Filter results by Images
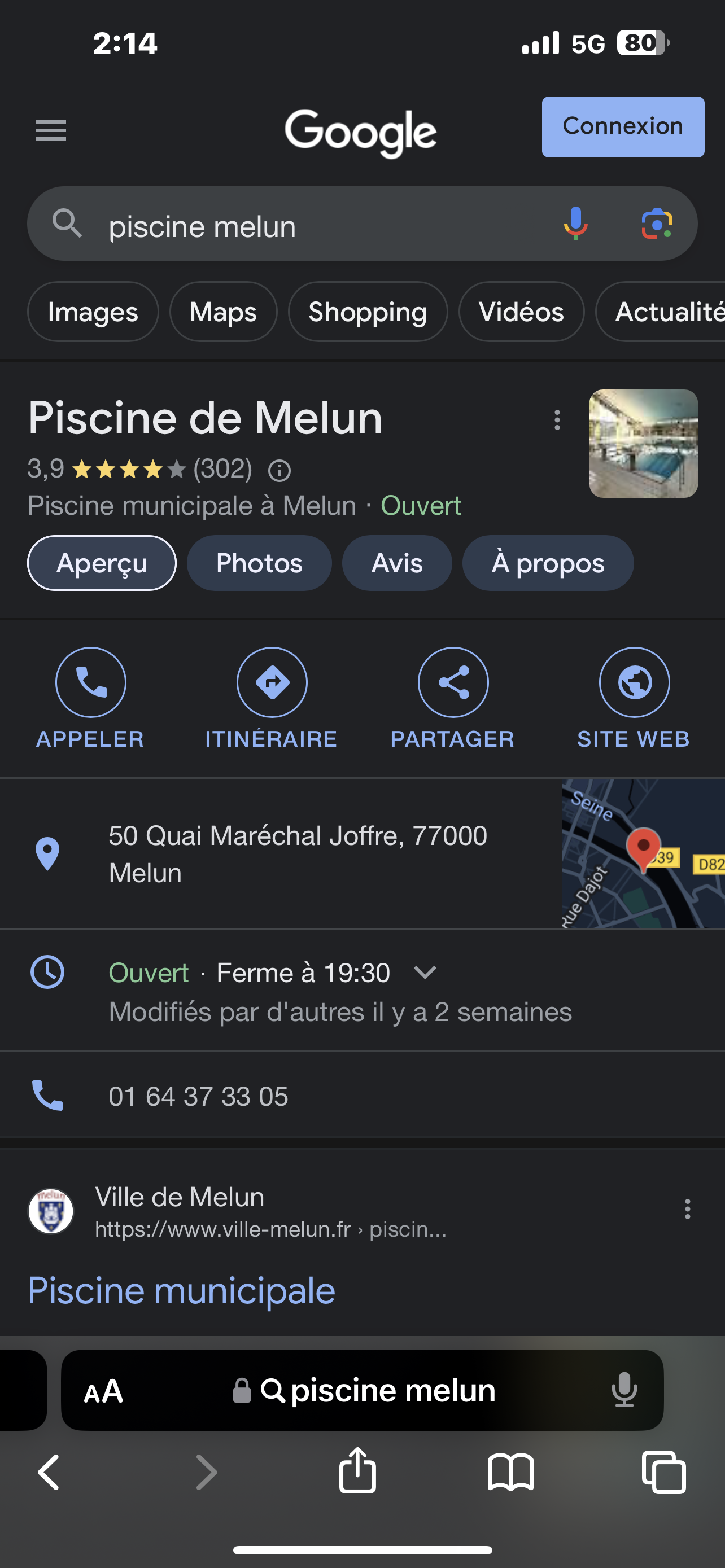 click(x=93, y=312)
